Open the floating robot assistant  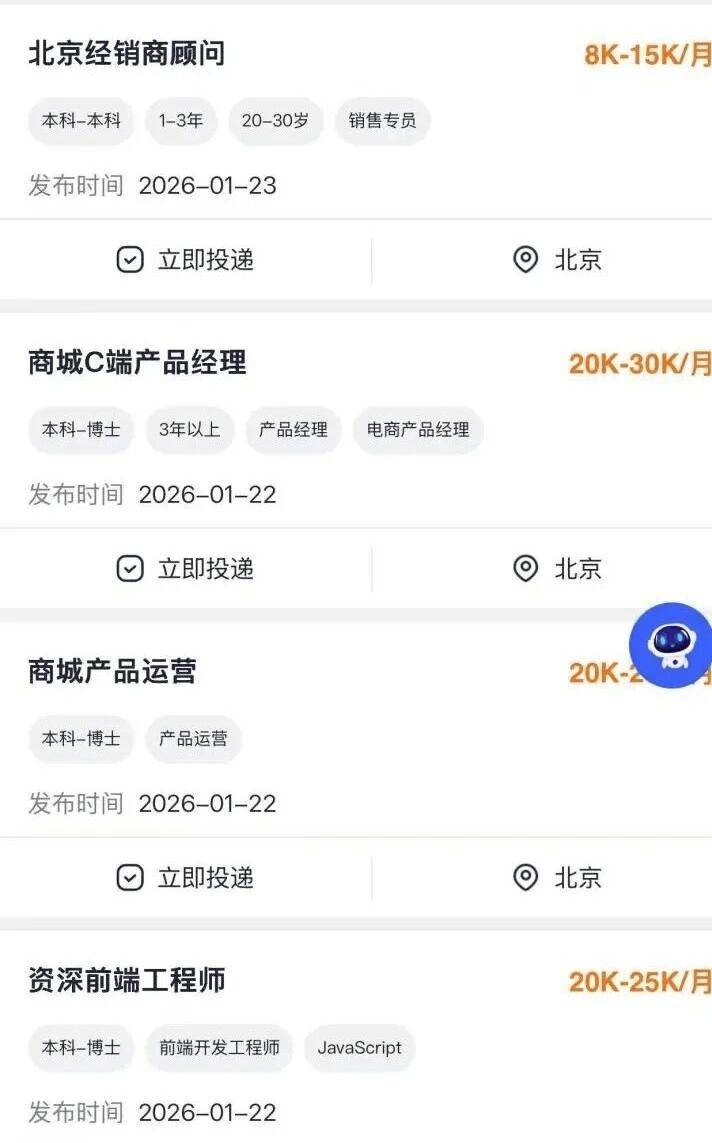click(671, 644)
